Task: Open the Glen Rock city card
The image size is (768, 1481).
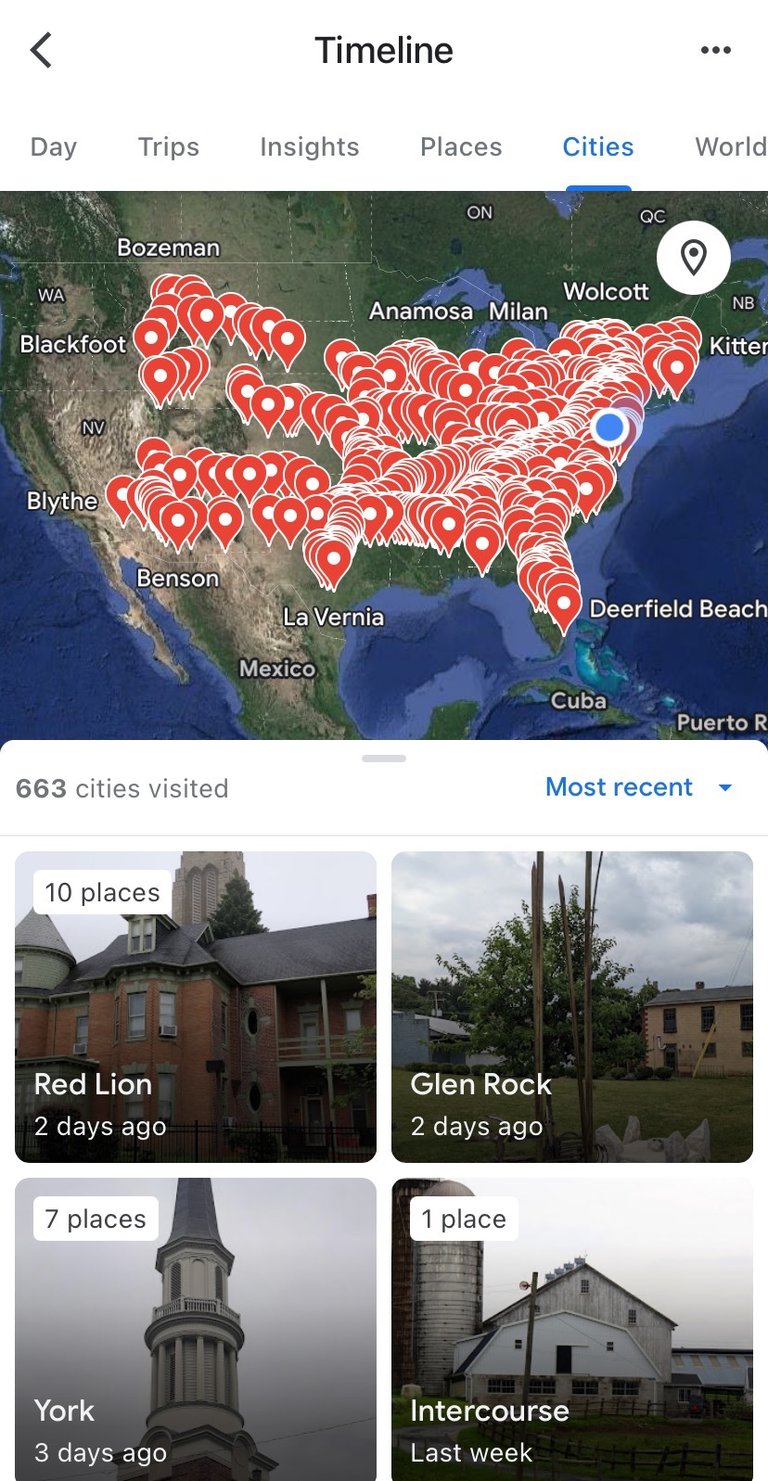Action: click(x=571, y=1006)
